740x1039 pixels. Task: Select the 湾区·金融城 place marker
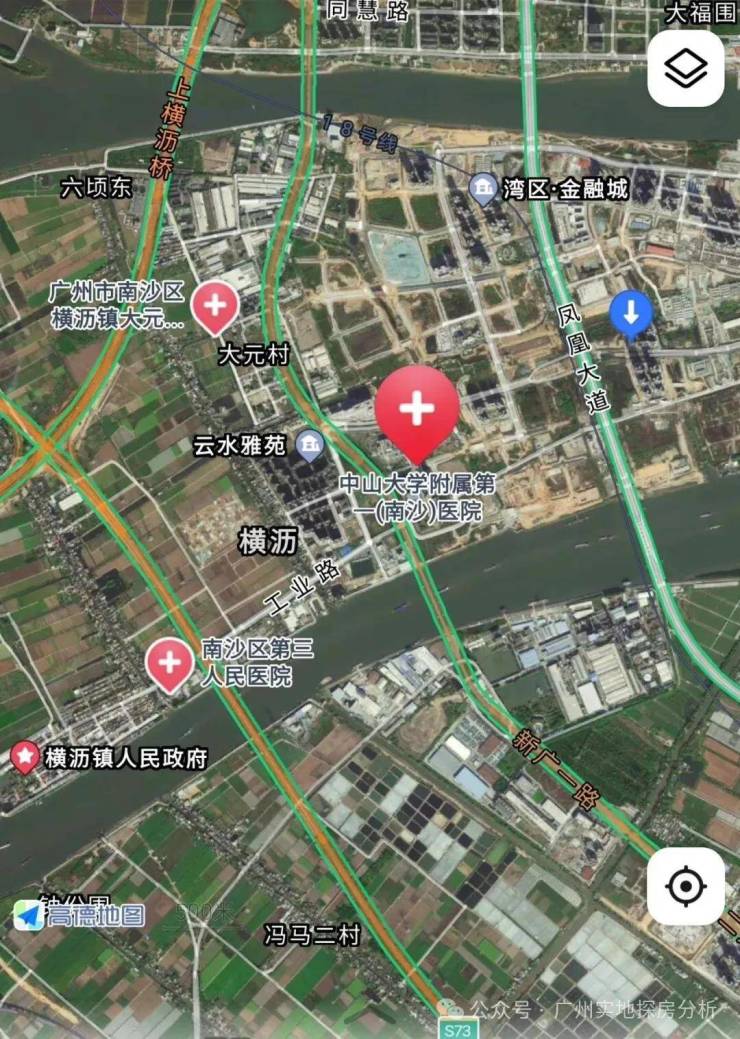pyautogui.click(x=484, y=188)
